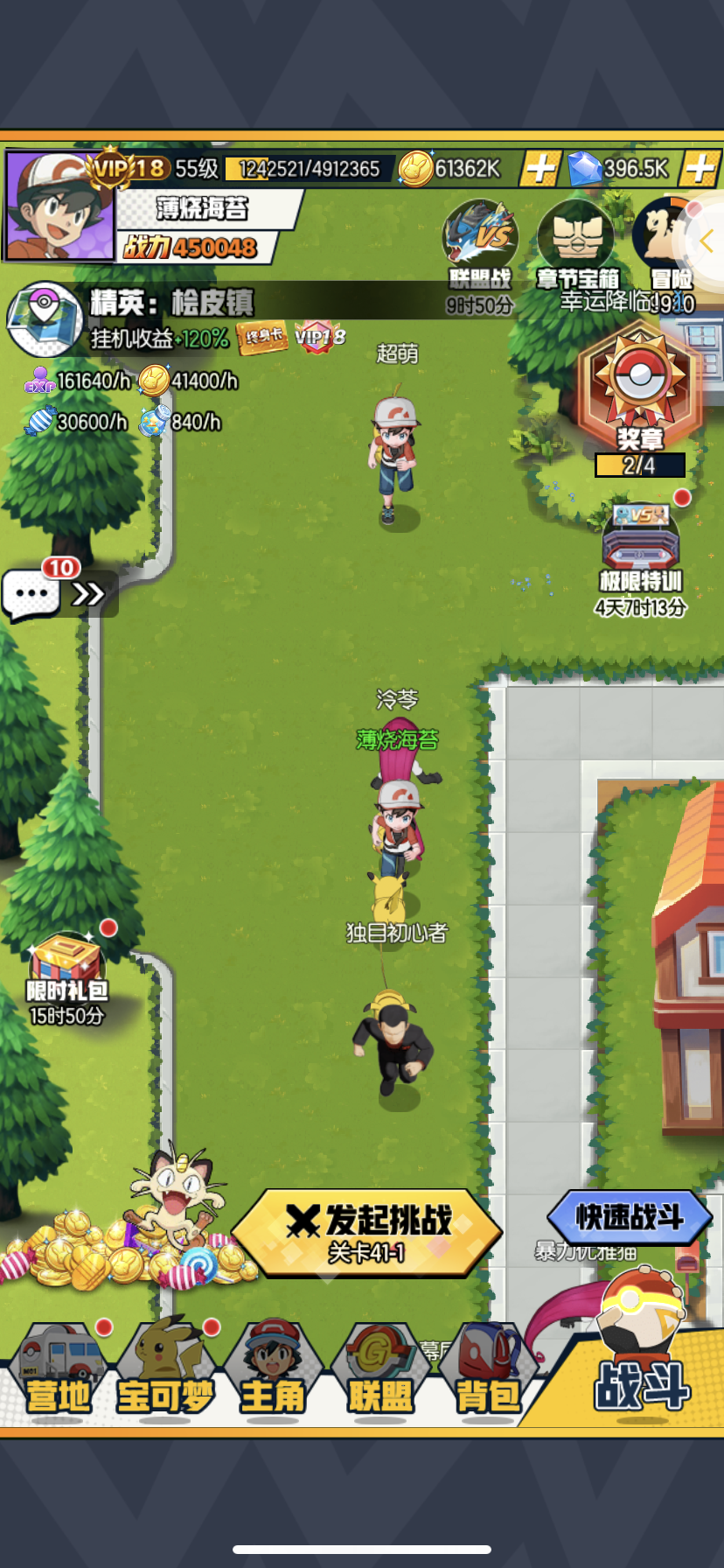Screen dimensions: 724x1568
Task: Enter the 极限特训 training event
Action: [x=641, y=547]
